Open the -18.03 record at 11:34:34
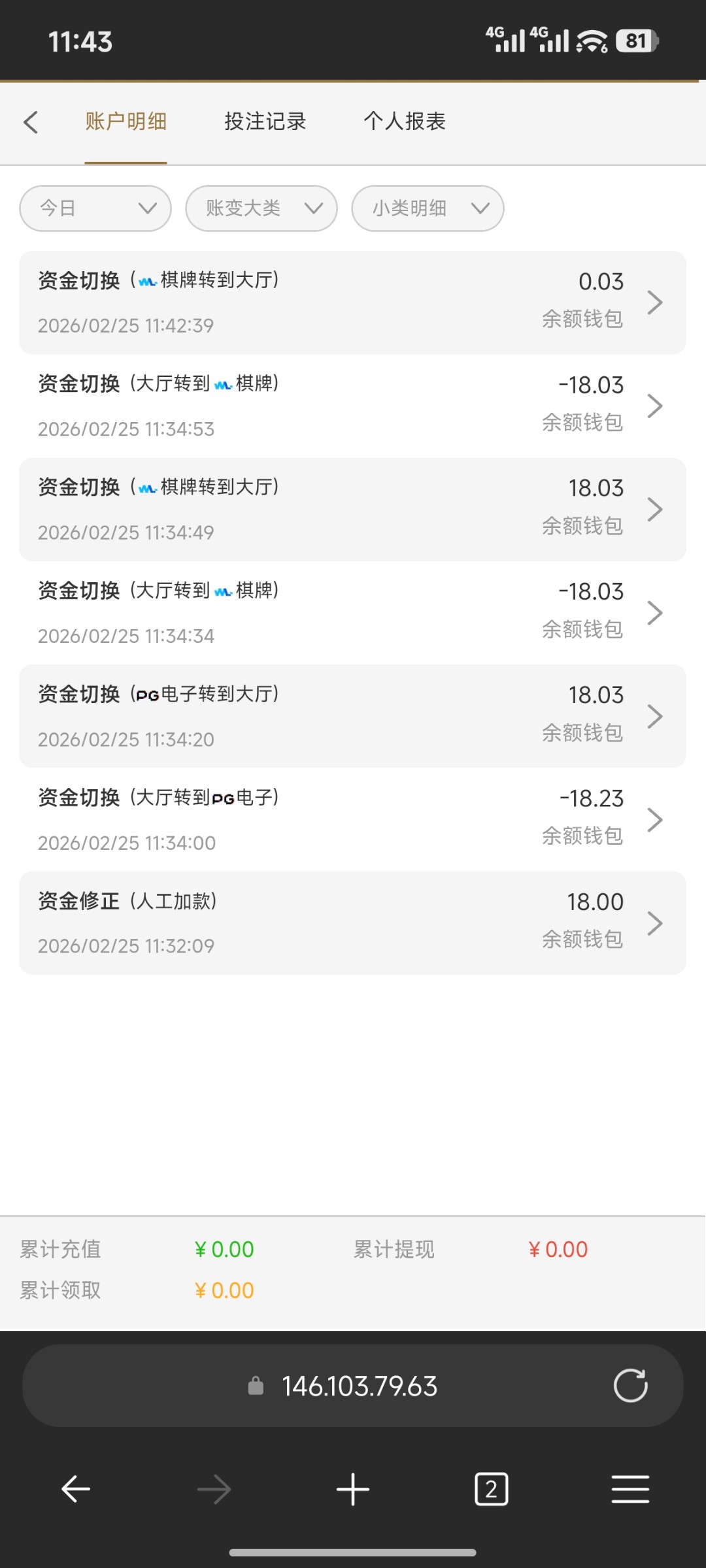The height and width of the screenshot is (1568, 706). tap(352, 613)
